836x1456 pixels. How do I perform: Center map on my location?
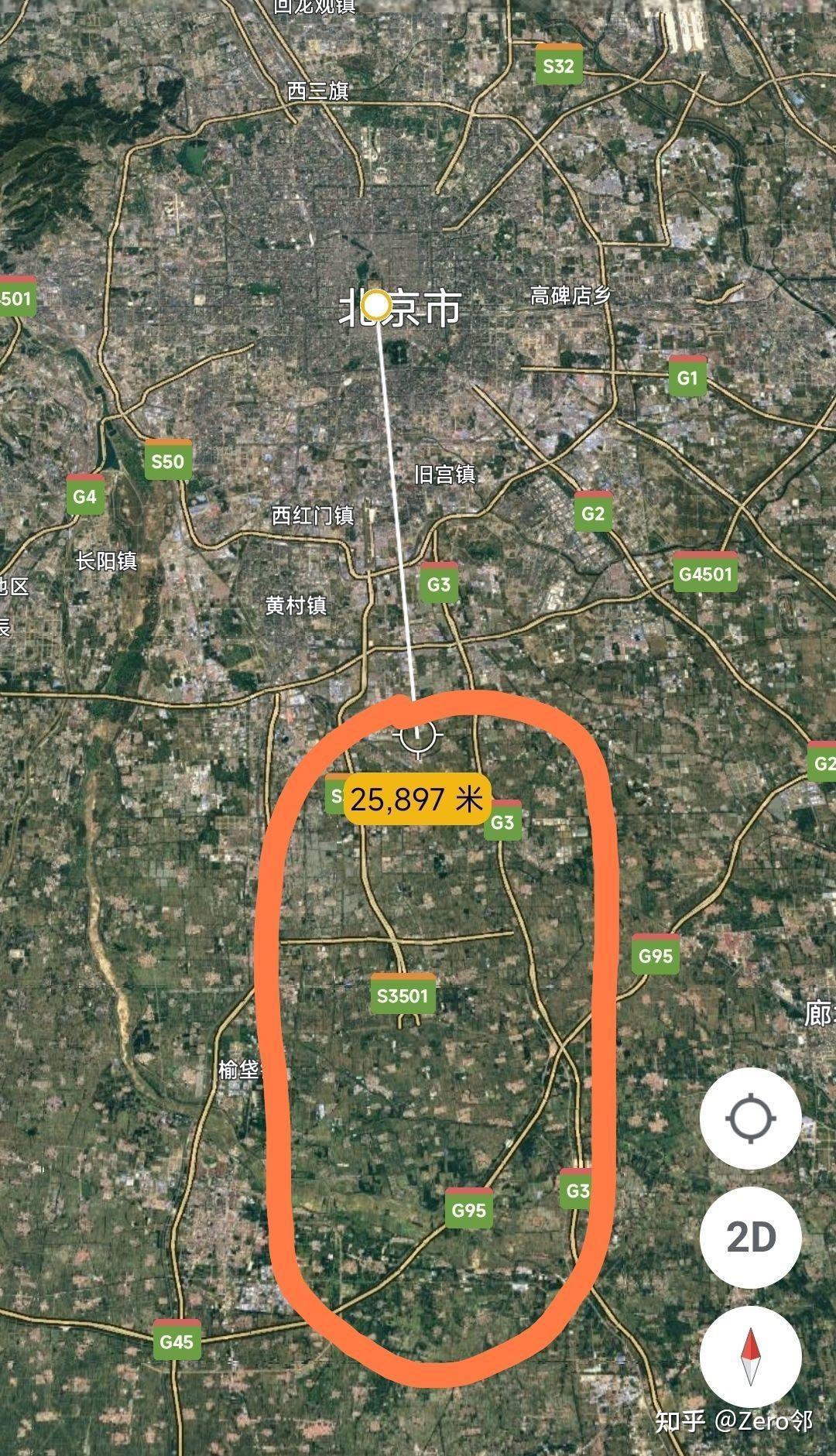pos(750,1119)
